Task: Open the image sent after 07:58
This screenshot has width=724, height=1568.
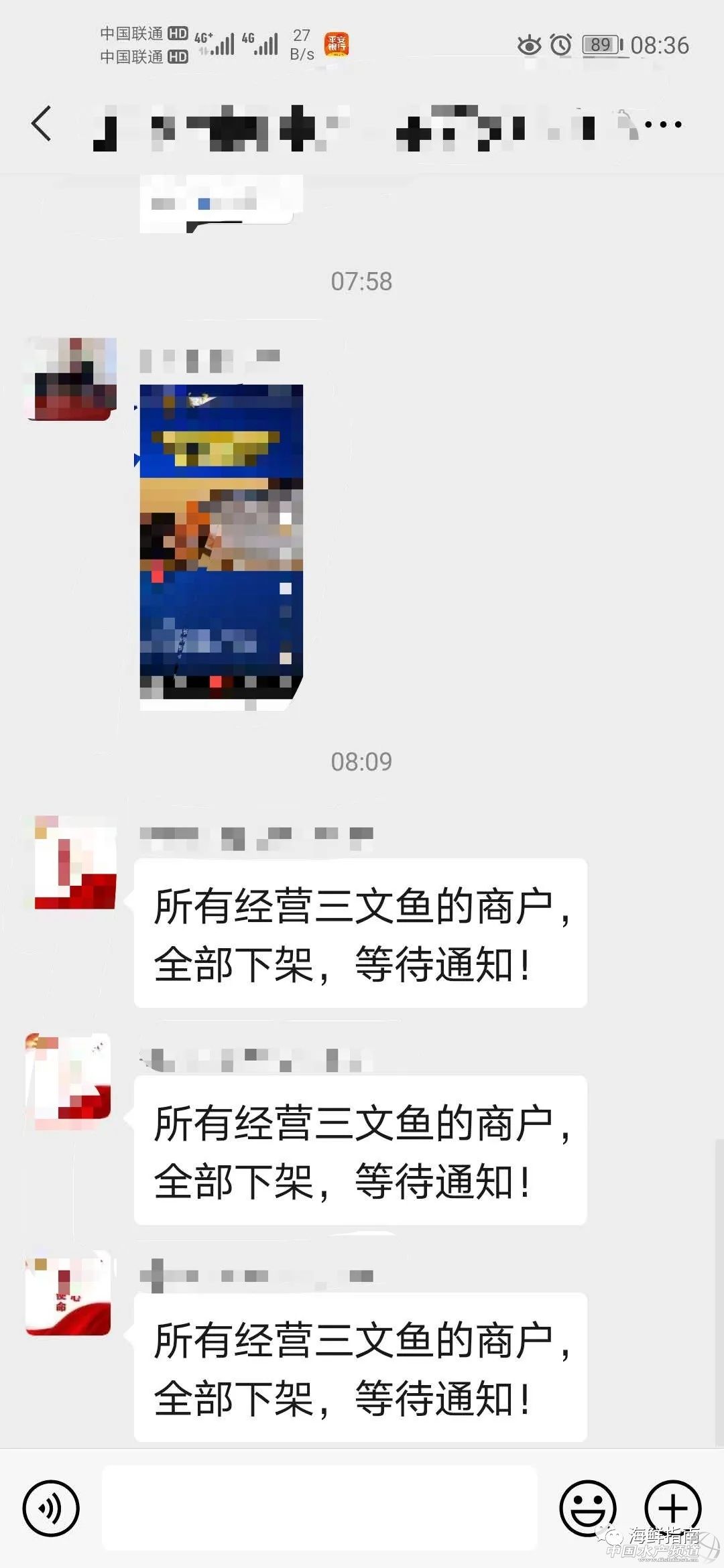Action: click(x=221, y=543)
